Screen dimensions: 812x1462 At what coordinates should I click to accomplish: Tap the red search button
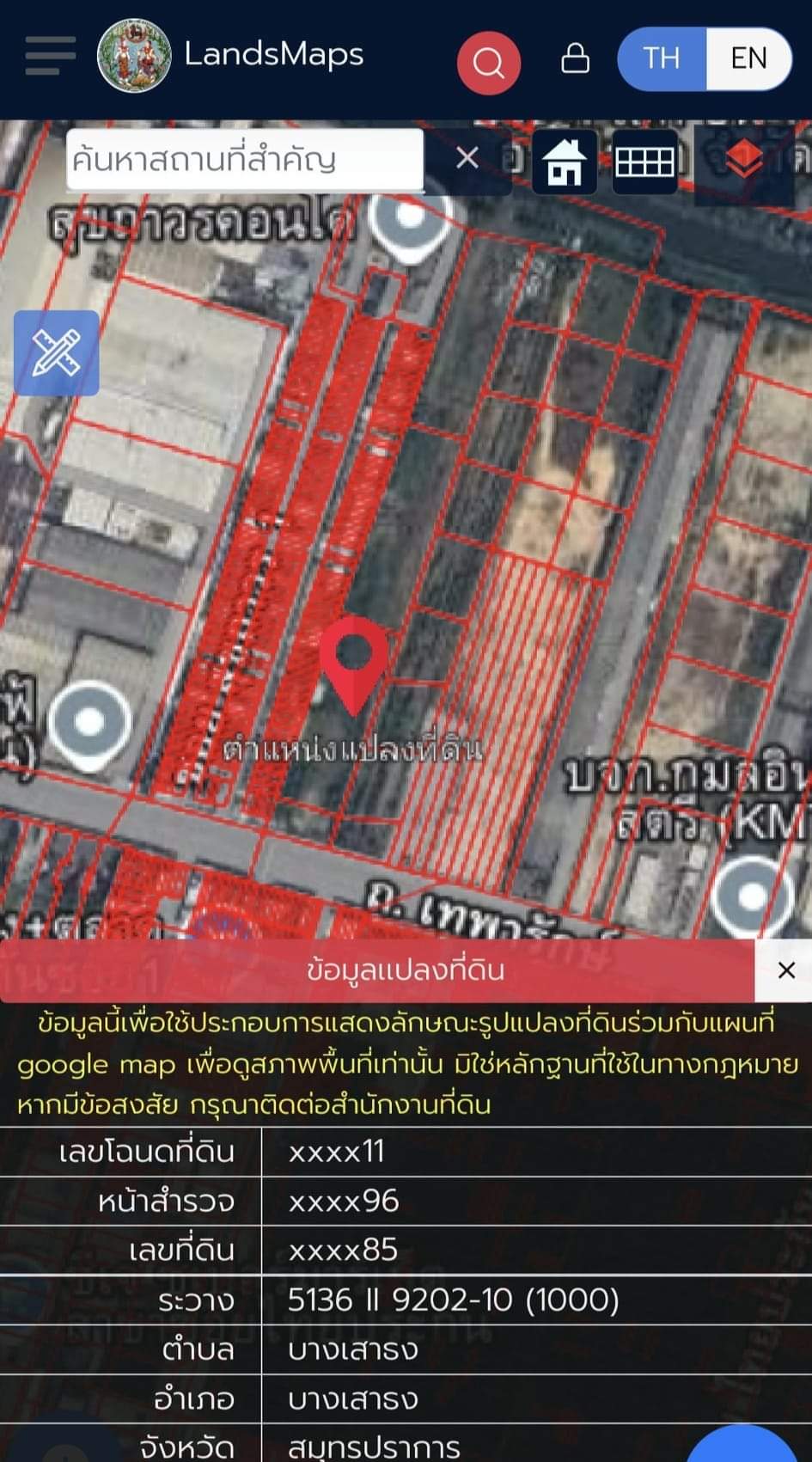(489, 63)
